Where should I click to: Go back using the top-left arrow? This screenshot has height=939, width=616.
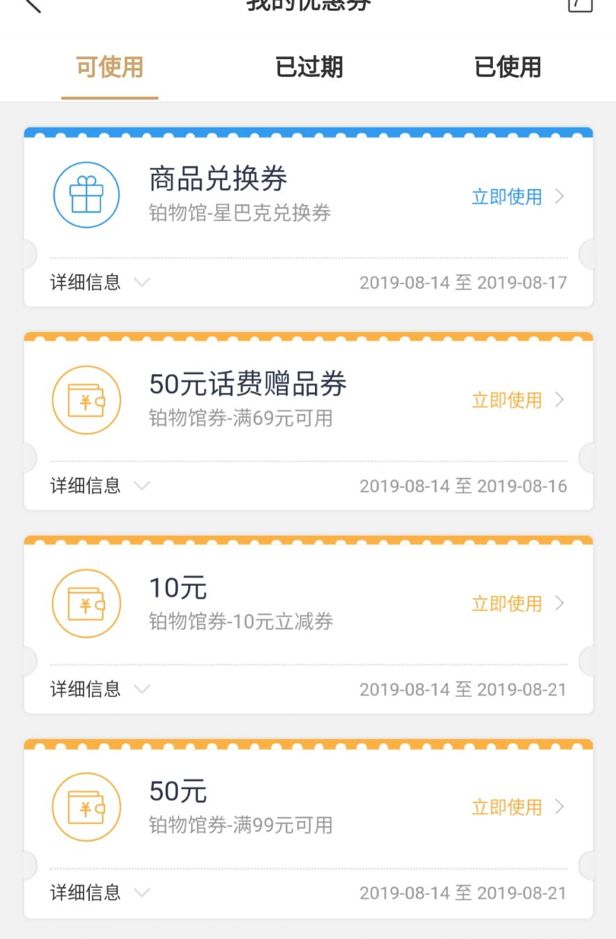coord(33,5)
